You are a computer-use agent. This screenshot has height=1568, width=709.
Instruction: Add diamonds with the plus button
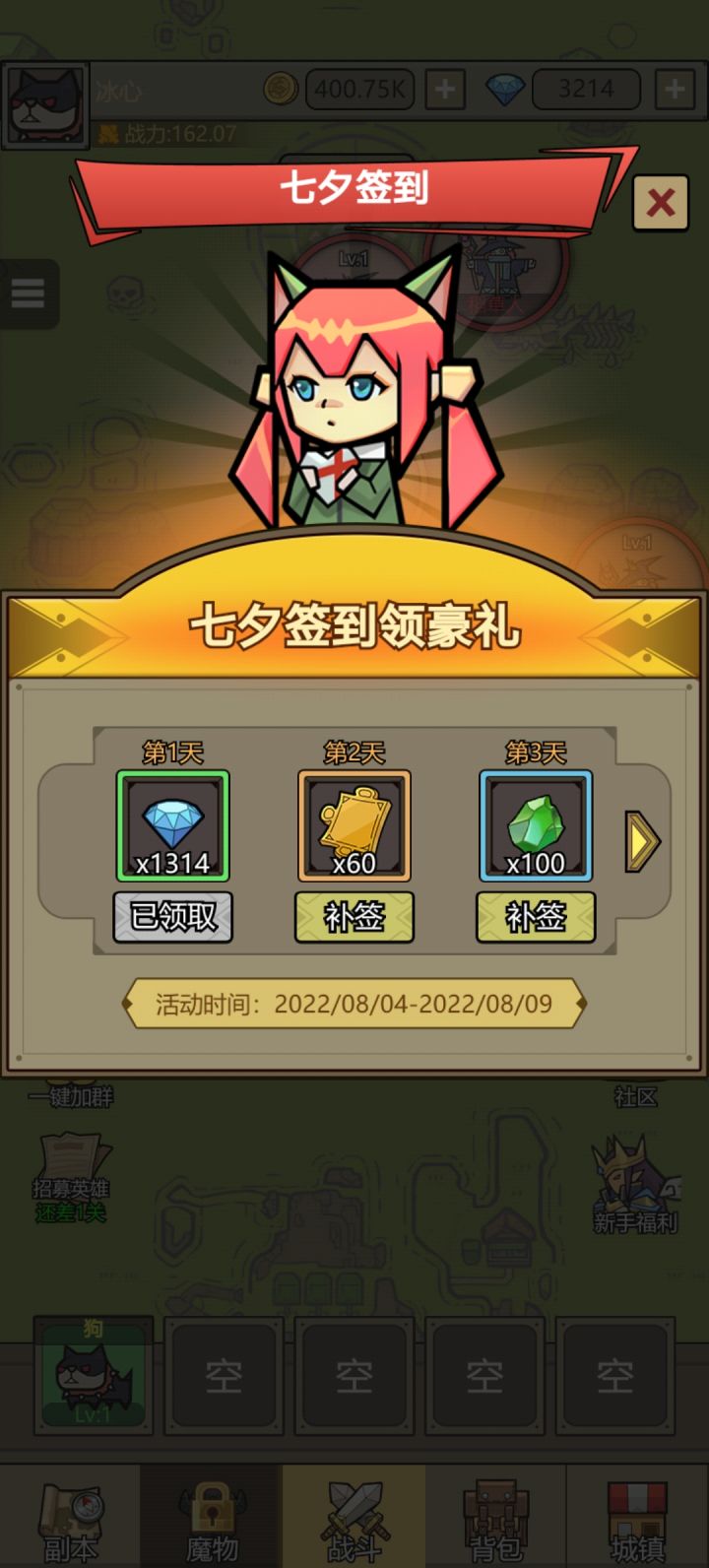[x=674, y=88]
